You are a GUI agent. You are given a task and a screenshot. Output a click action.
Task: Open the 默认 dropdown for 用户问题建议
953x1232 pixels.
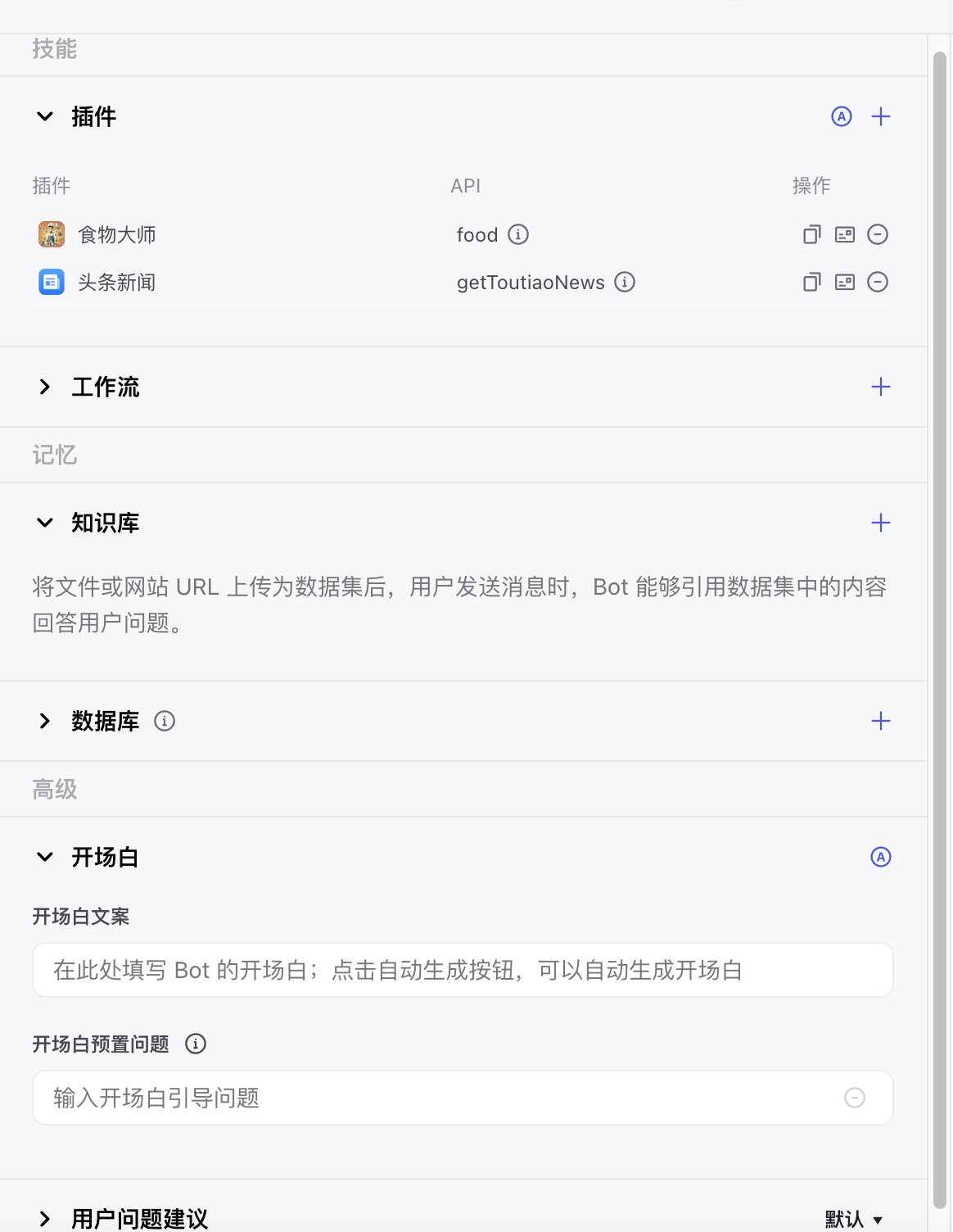[854, 1219]
